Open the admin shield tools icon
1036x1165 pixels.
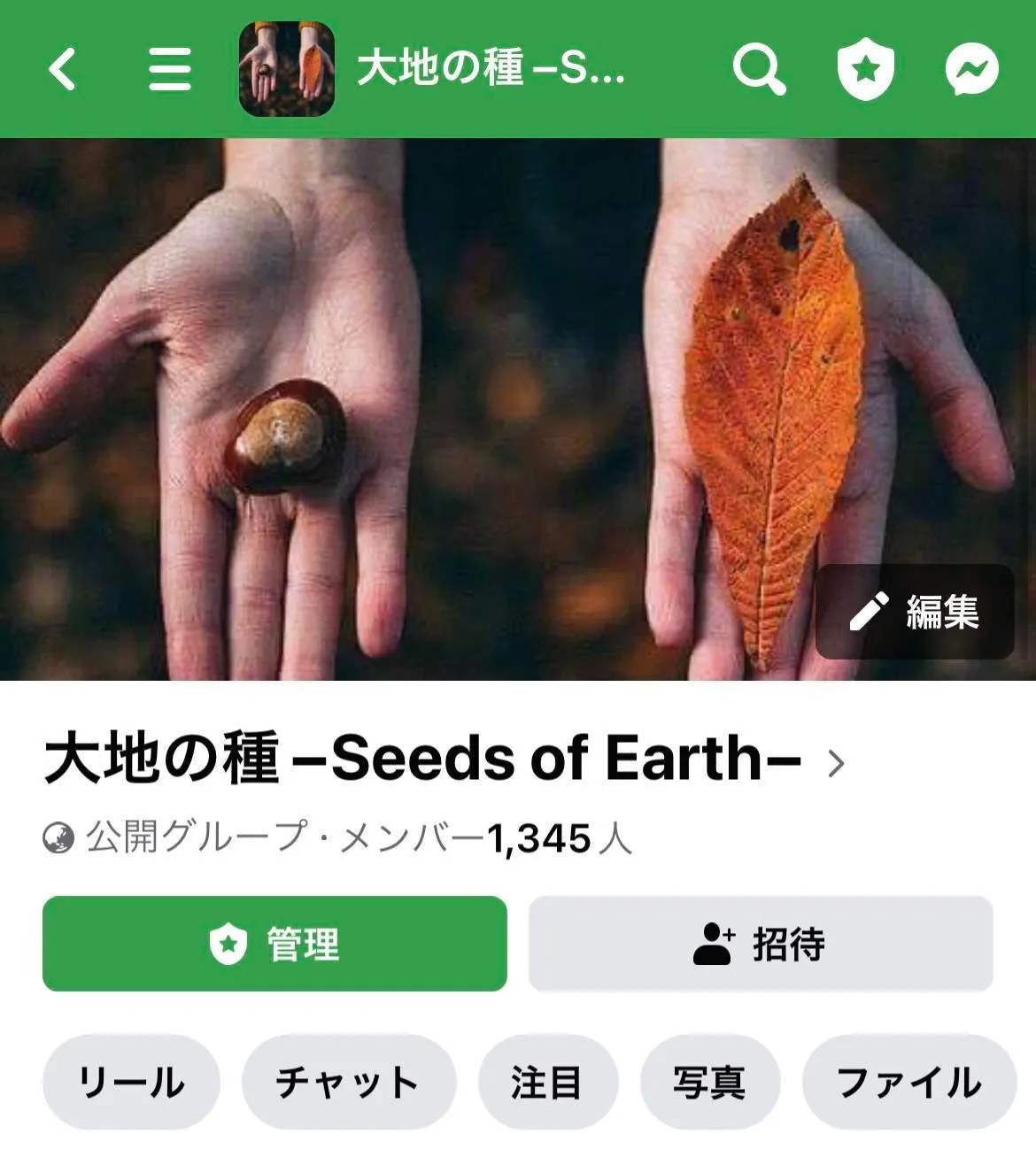click(865, 69)
